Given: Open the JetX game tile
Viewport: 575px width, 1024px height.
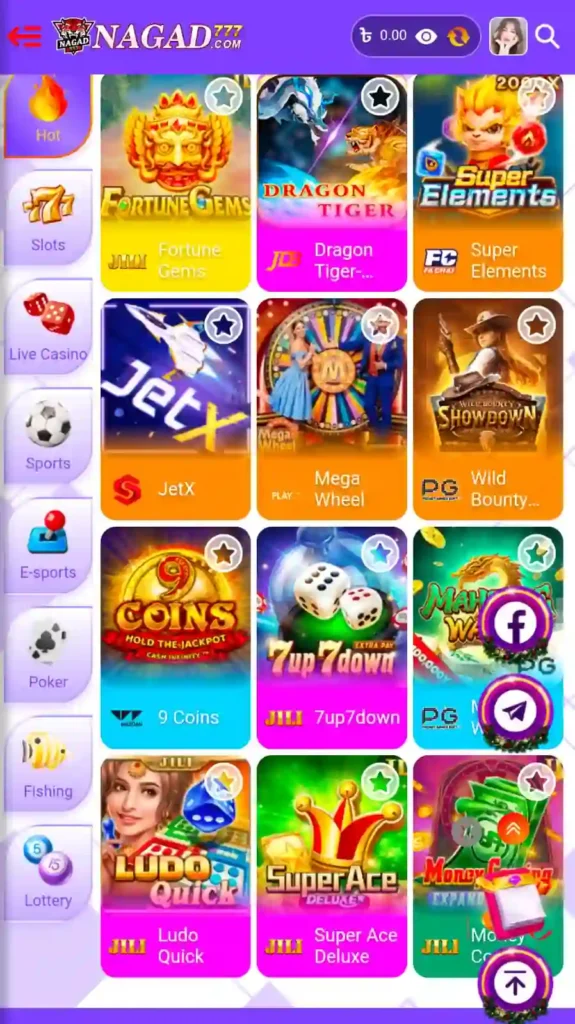Looking at the screenshot, I should [175, 409].
